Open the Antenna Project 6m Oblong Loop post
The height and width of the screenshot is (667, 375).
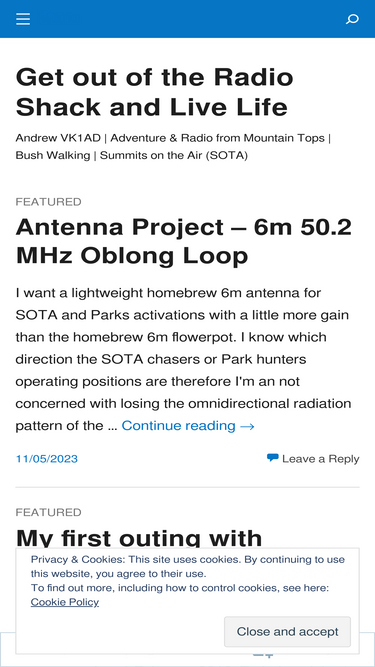coord(184,241)
